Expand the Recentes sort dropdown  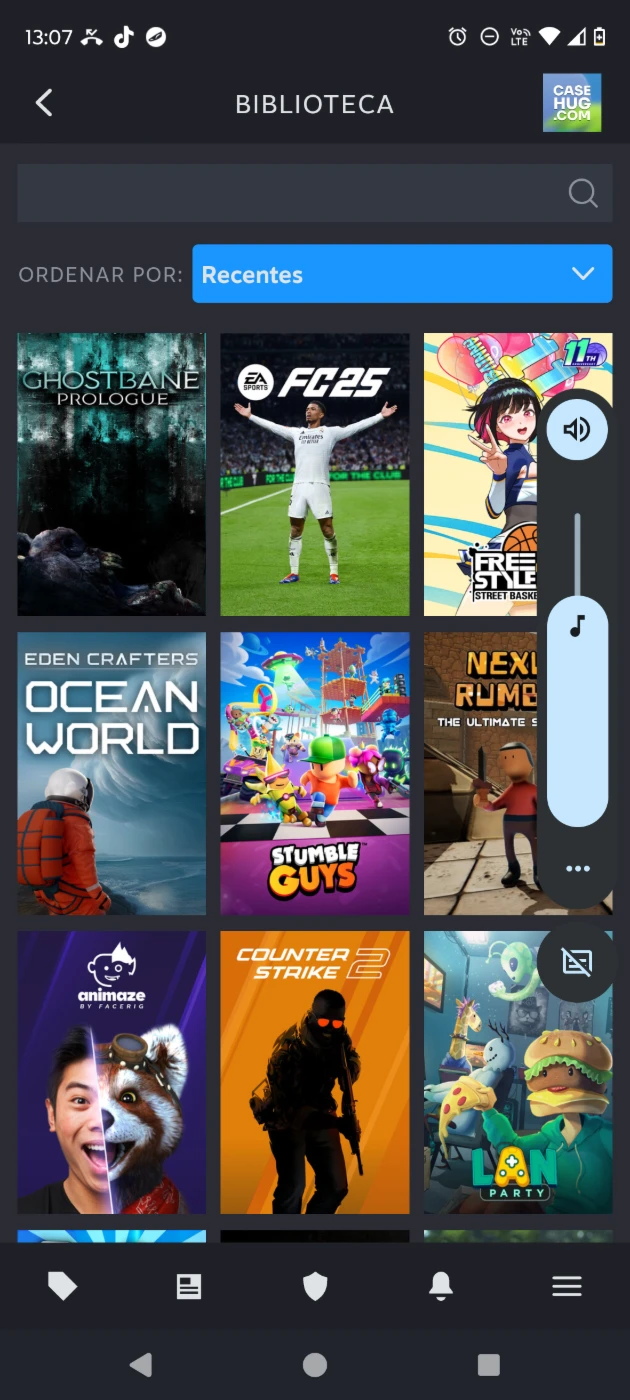pos(402,274)
